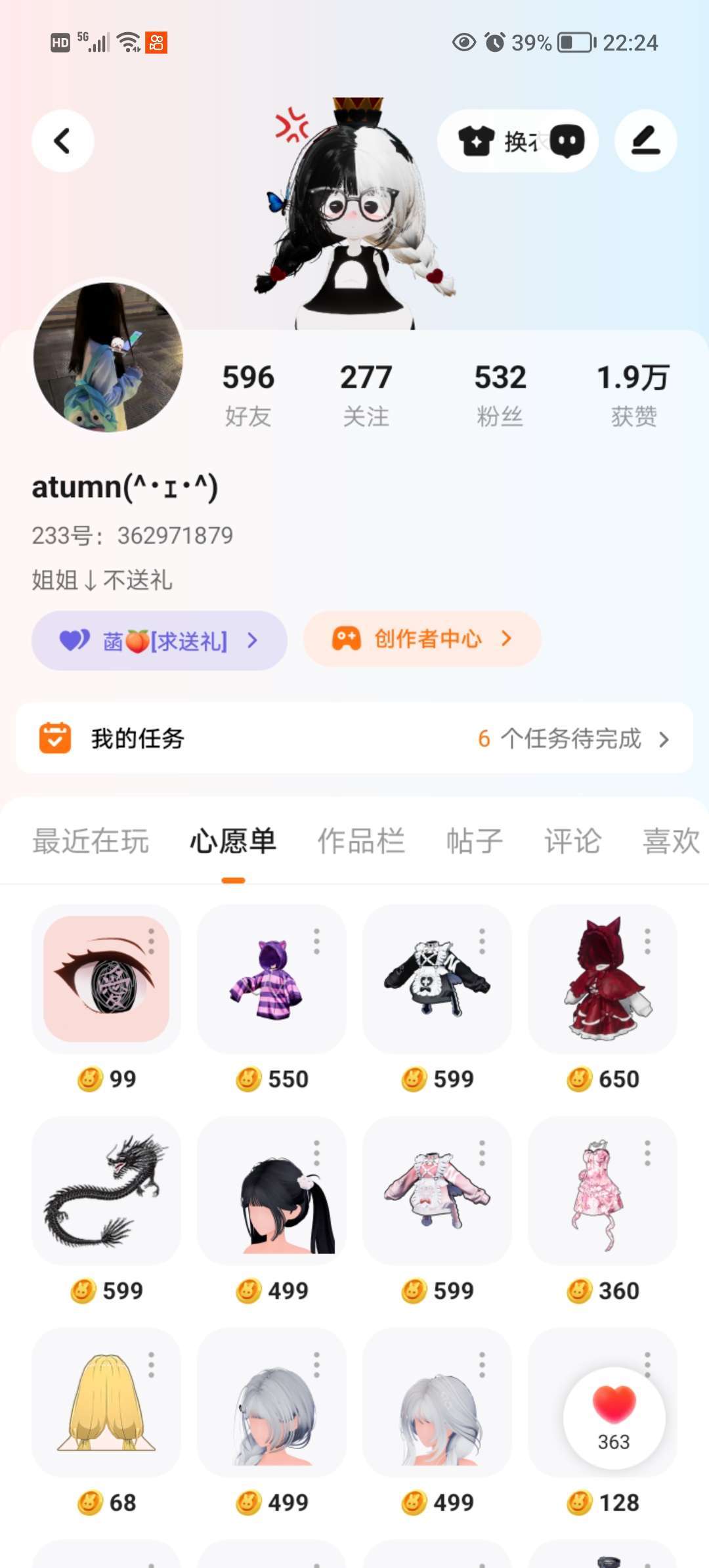Open the profile avatar photo
The height and width of the screenshot is (1568, 709).
(x=108, y=357)
